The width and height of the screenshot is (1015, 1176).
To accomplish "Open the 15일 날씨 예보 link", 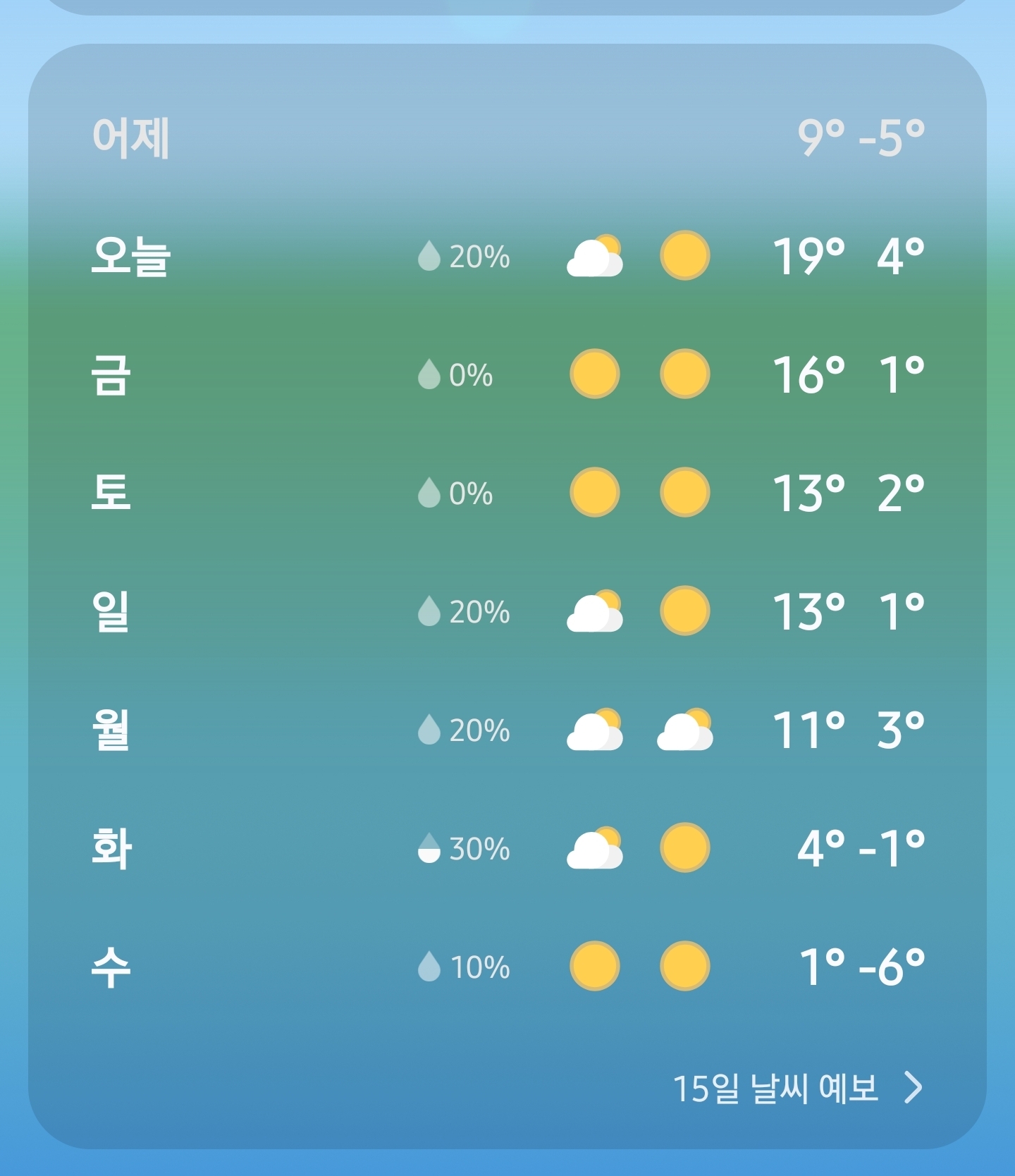I will coord(797,1088).
